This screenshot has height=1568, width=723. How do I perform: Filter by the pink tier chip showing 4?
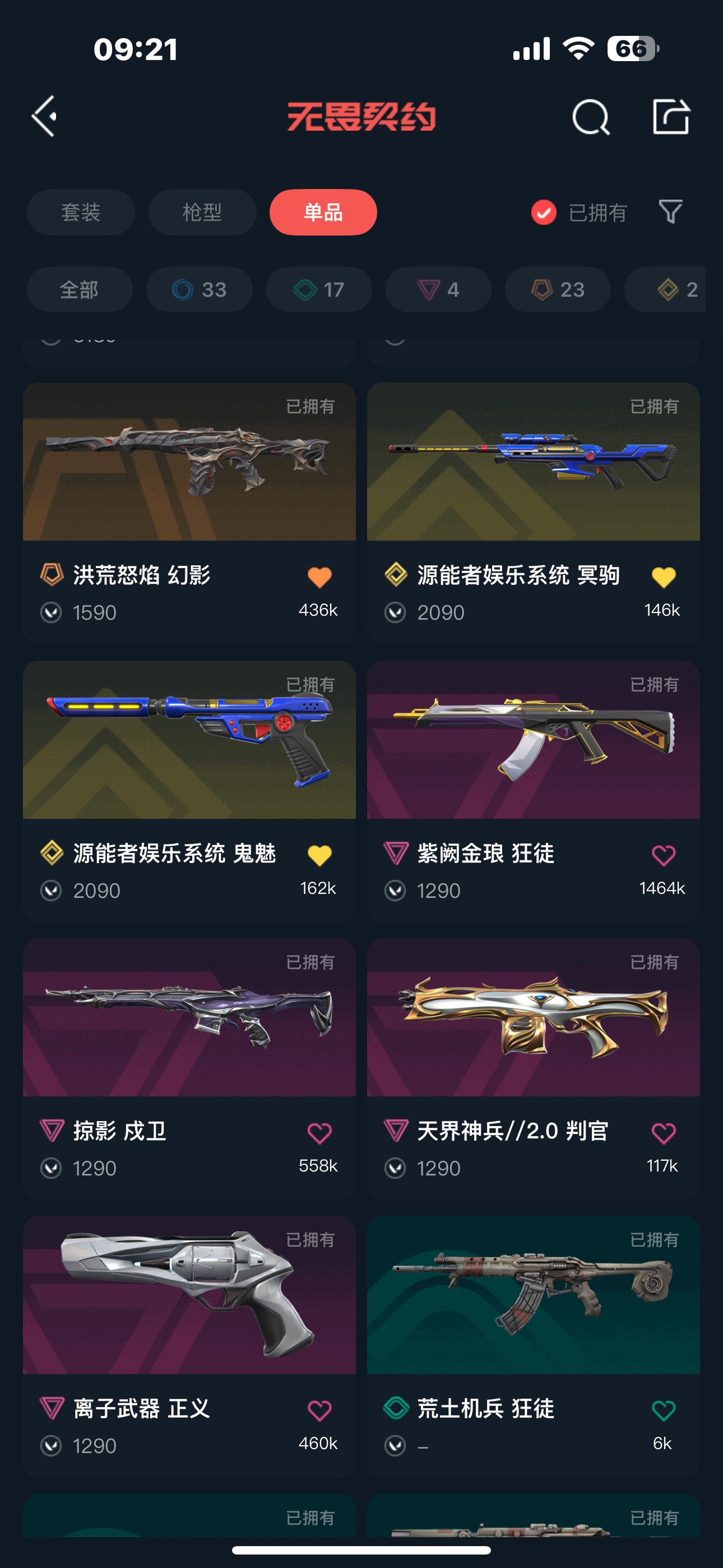(438, 290)
